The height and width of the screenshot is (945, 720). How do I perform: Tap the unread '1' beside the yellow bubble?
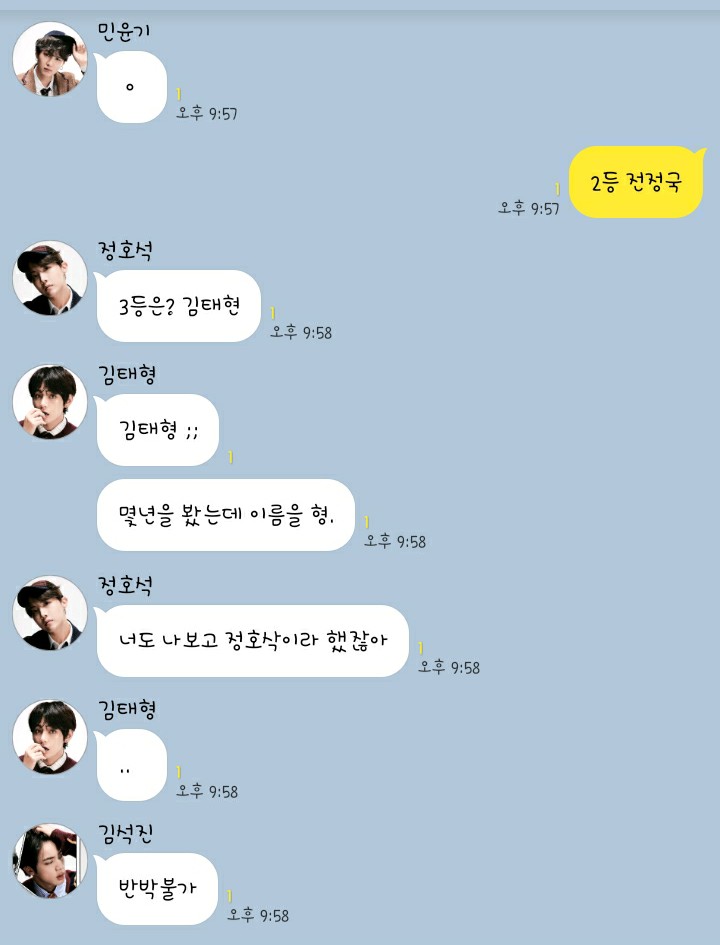[x=558, y=186]
